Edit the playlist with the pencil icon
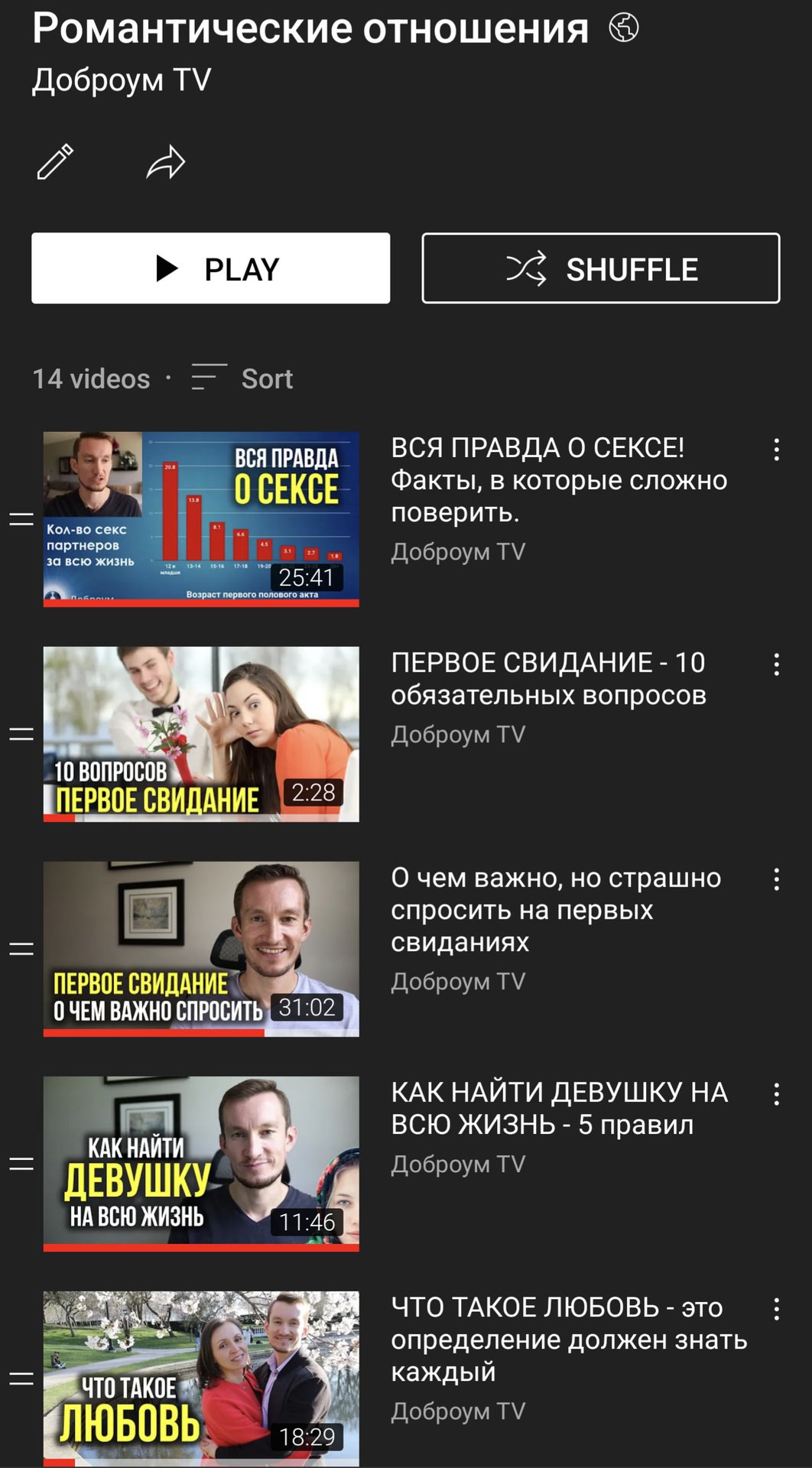 pyautogui.click(x=56, y=161)
